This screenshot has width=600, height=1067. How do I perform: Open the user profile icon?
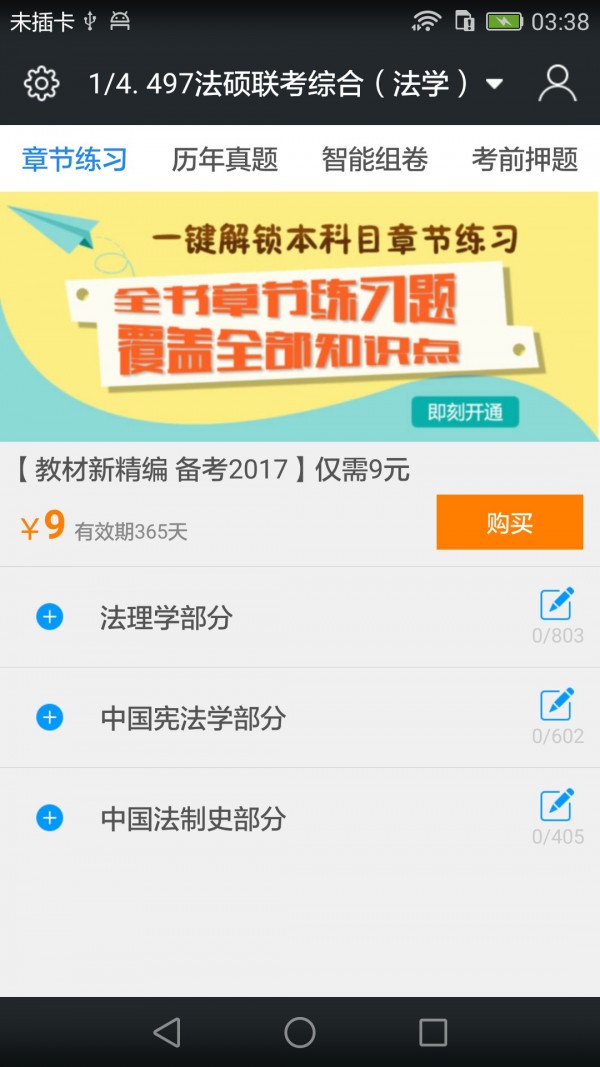coord(557,84)
